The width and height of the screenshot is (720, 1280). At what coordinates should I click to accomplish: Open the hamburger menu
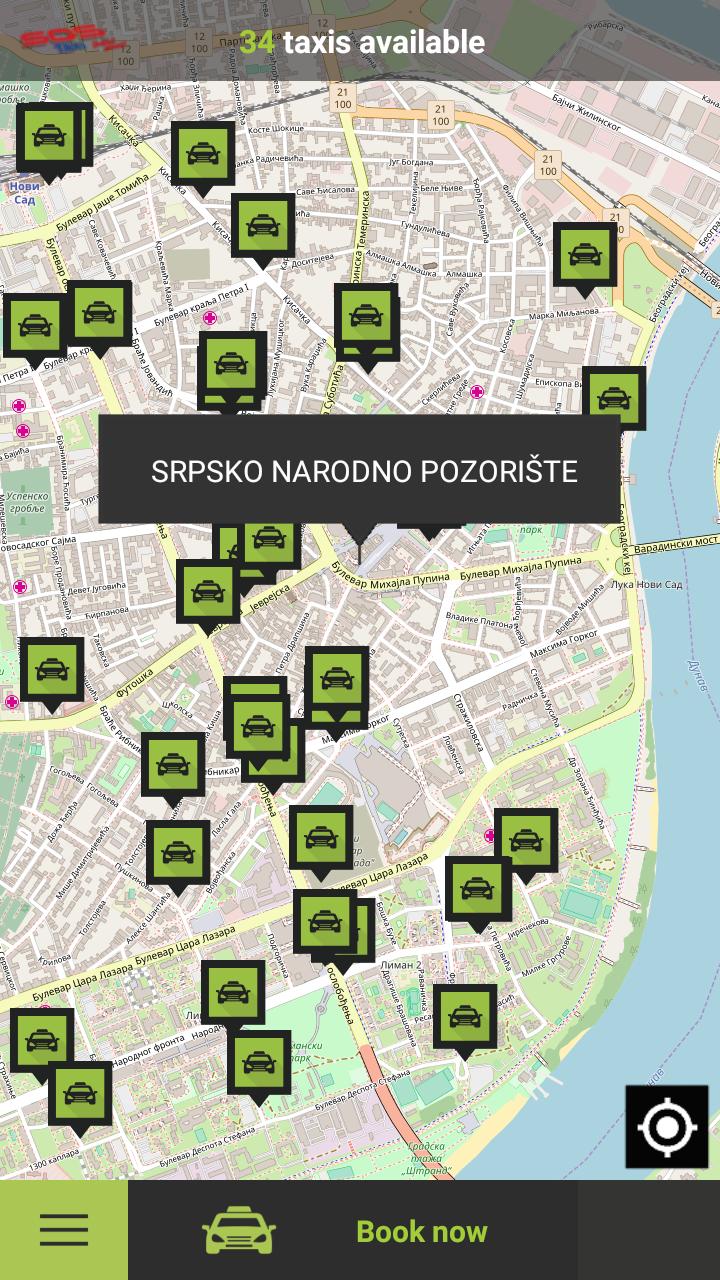[x=63, y=1230]
